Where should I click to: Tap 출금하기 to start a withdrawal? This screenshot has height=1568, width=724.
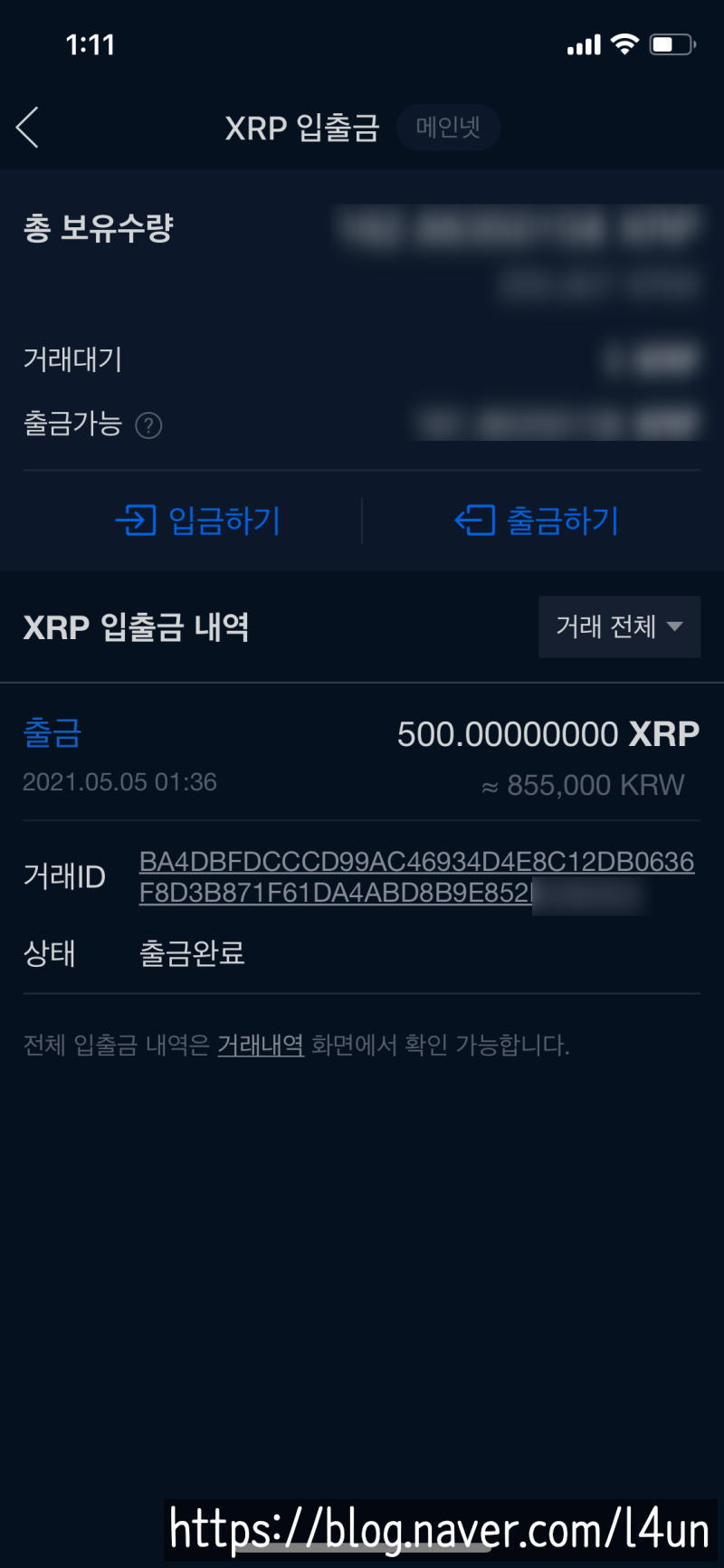pos(563,521)
